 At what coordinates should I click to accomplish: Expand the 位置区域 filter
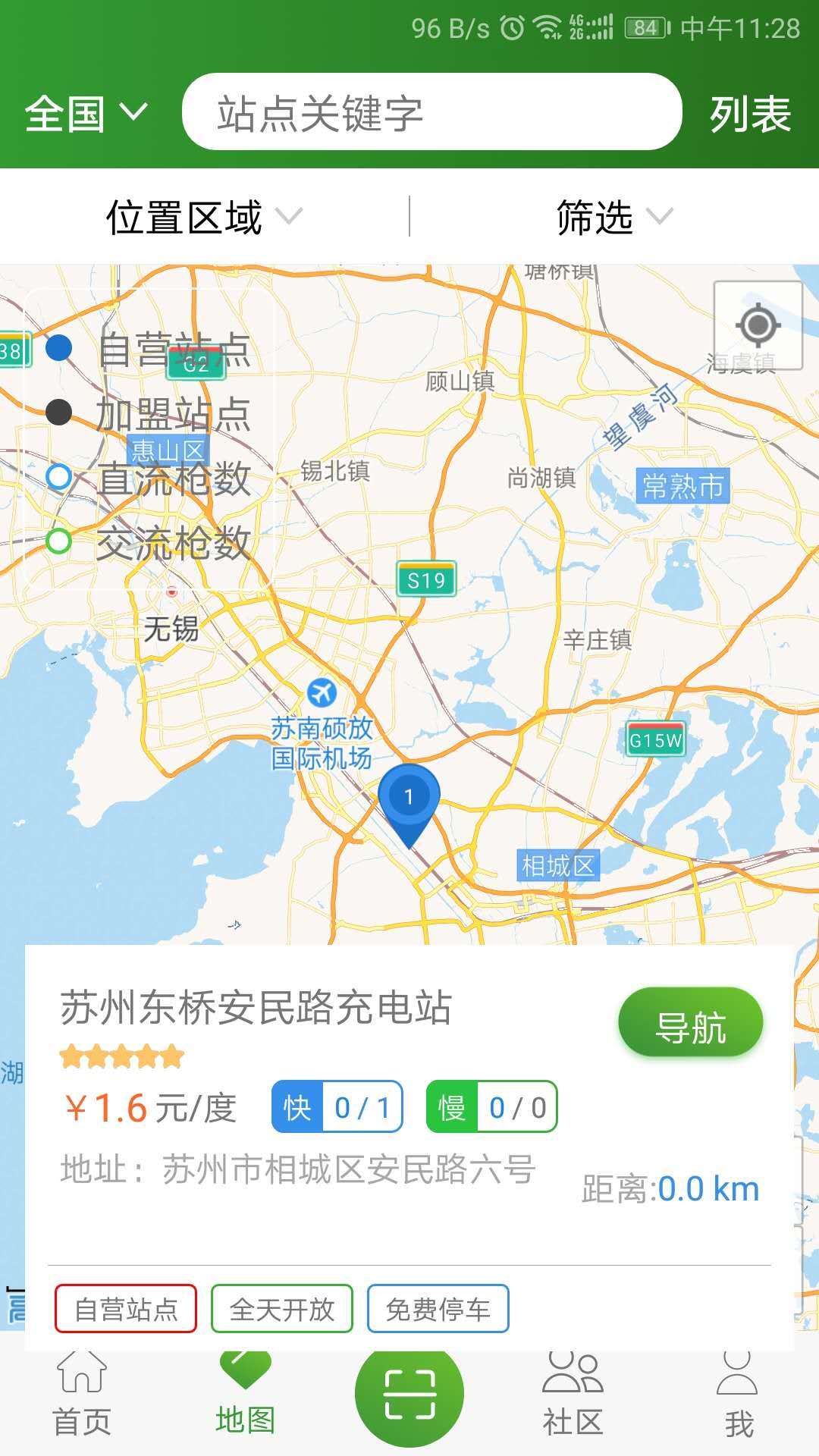203,218
